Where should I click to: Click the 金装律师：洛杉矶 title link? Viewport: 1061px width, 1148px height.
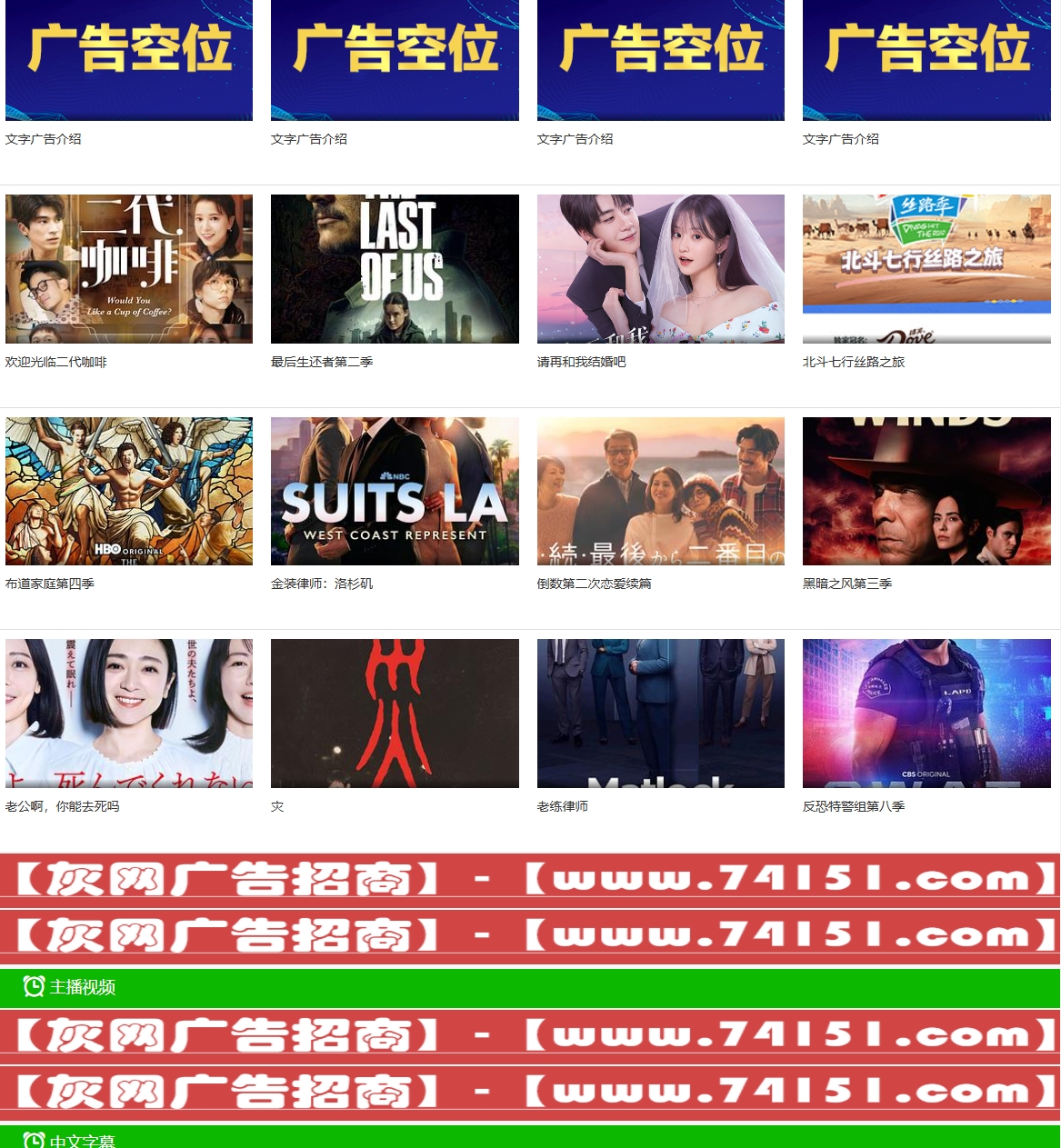click(x=322, y=584)
